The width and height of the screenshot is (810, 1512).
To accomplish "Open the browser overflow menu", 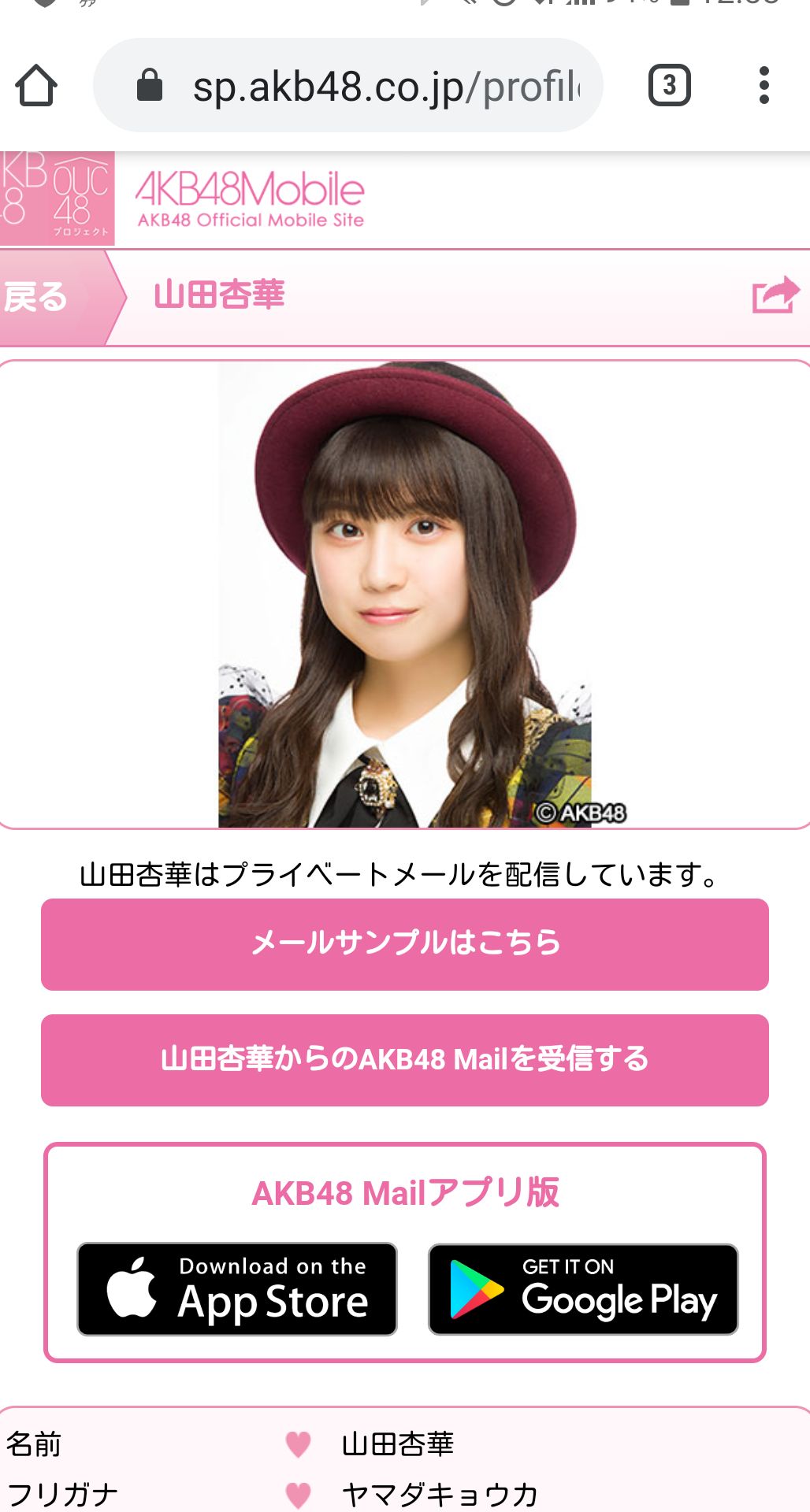I will click(763, 85).
